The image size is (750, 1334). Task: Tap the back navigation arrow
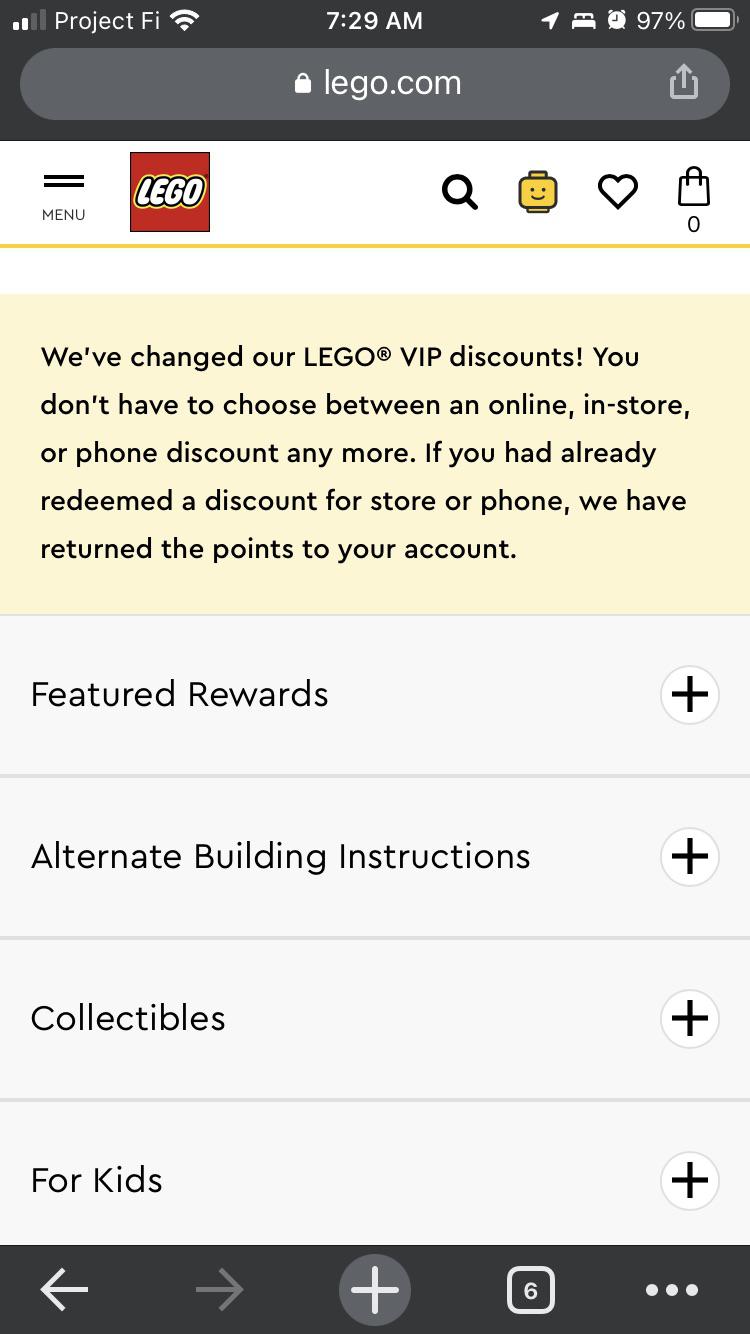pos(63,1290)
